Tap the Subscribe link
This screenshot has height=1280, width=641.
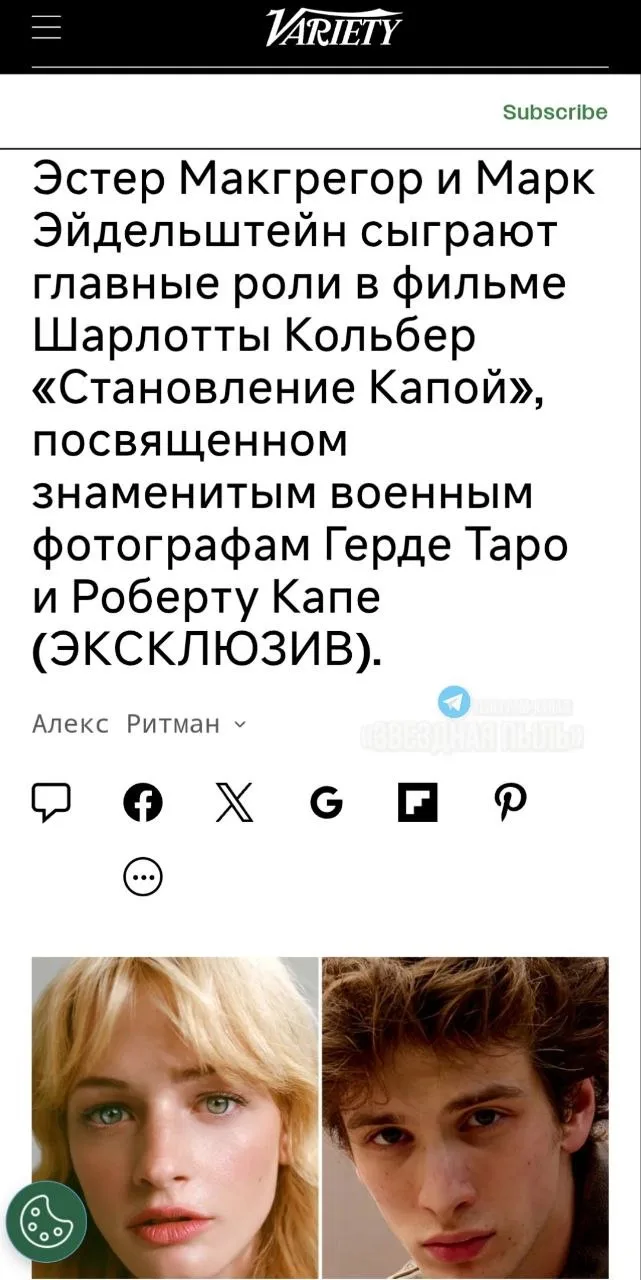pyautogui.click(x=569, y=111)
